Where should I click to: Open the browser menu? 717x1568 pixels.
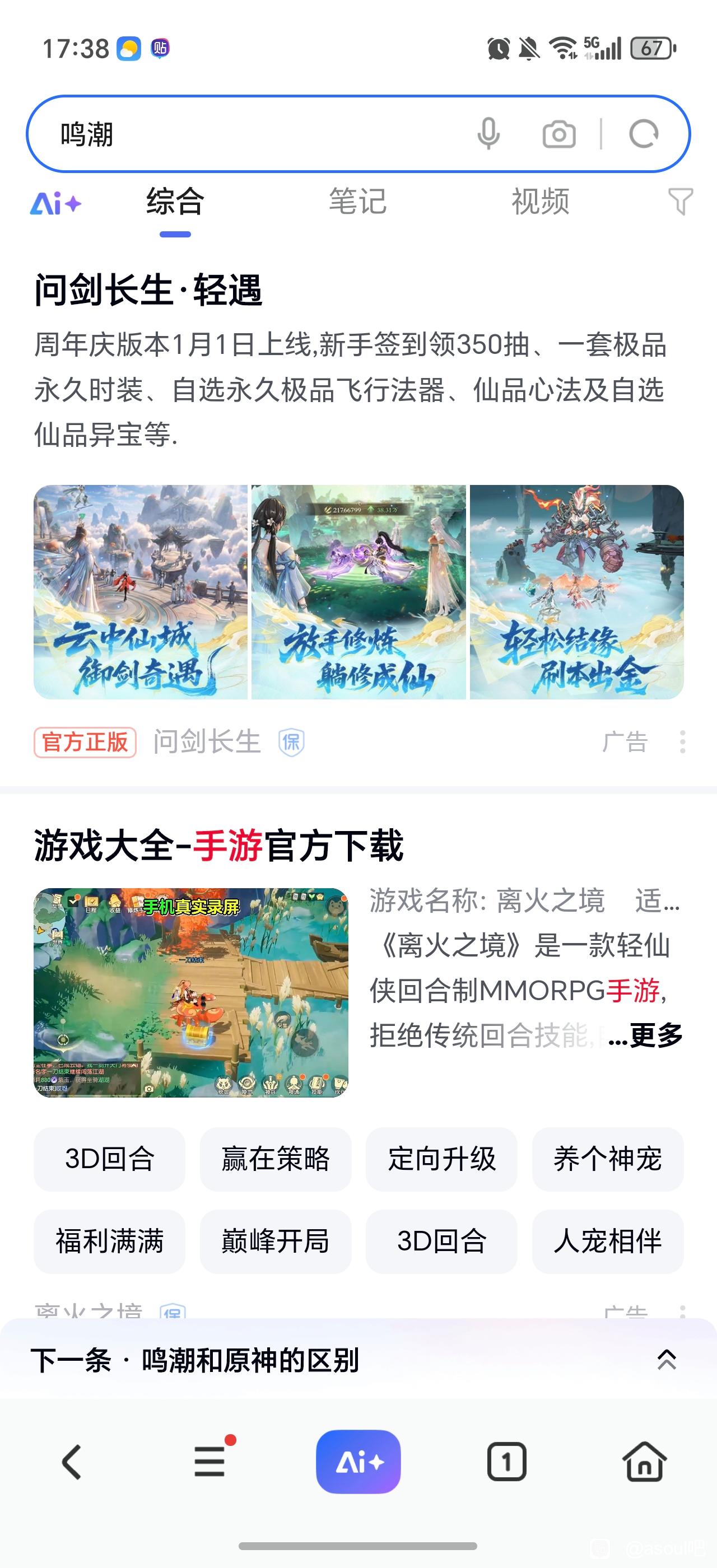(x=210, y=1462)
